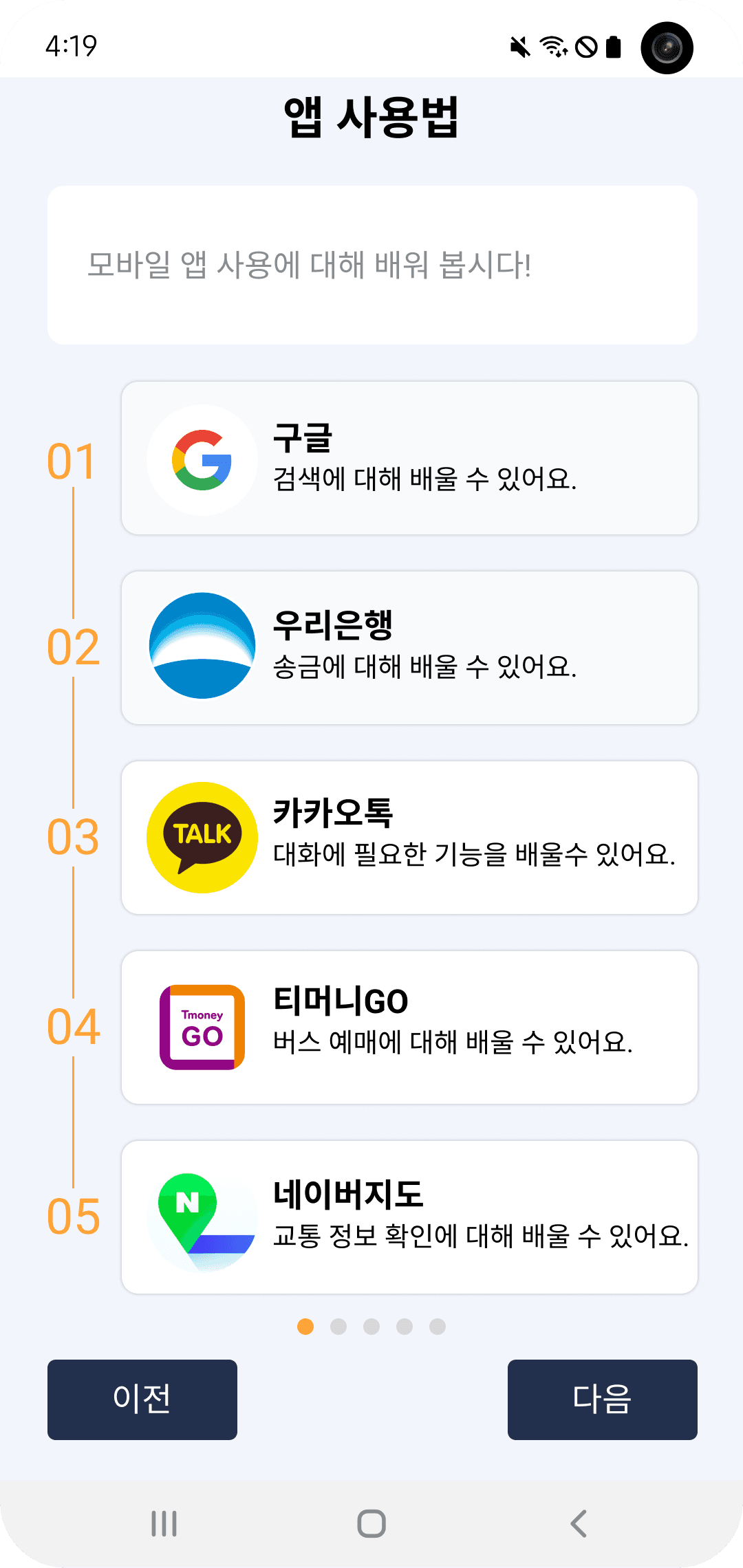
Task: Tap the 이전 button
Action: click(142, 1400)
